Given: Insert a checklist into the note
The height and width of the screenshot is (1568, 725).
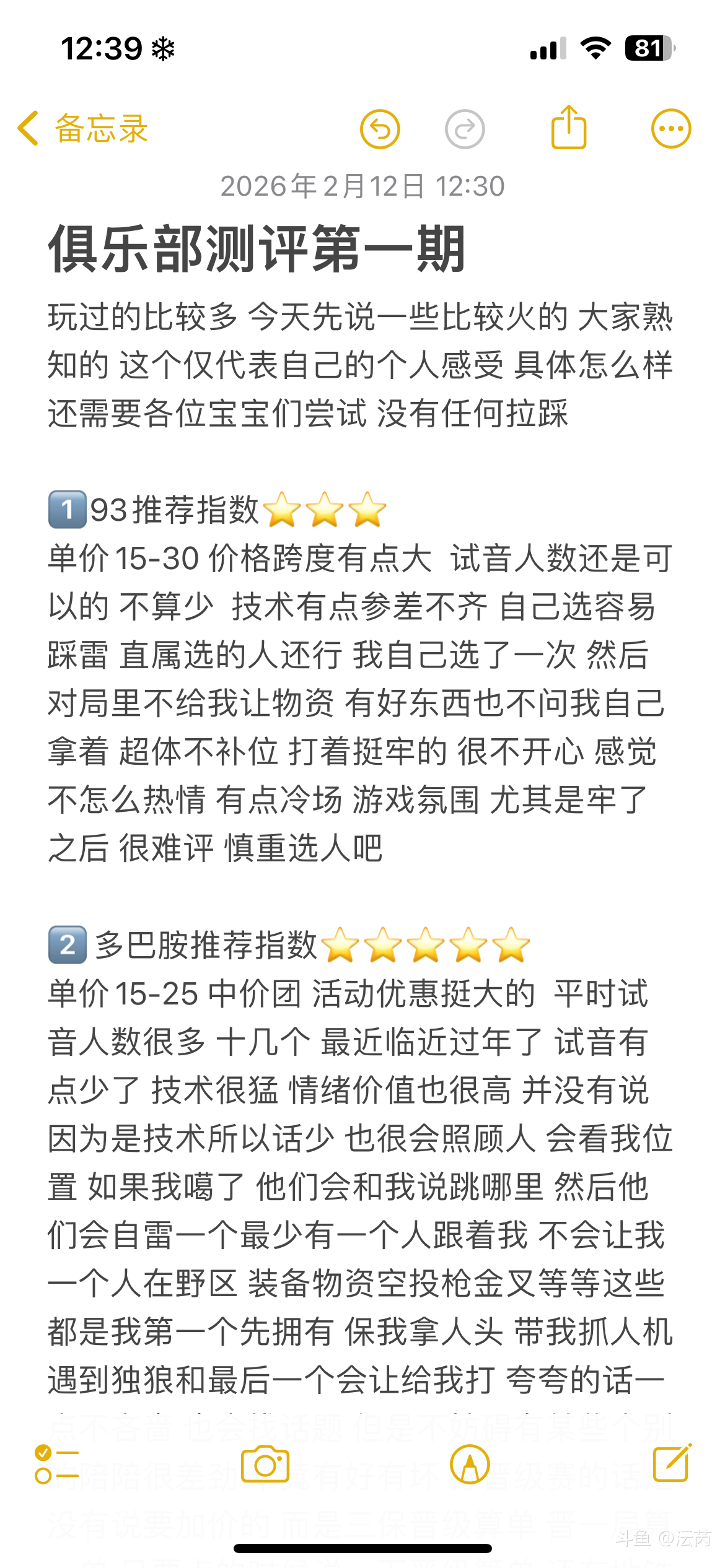Looking at the screenshot, I should pos(57,1465).
